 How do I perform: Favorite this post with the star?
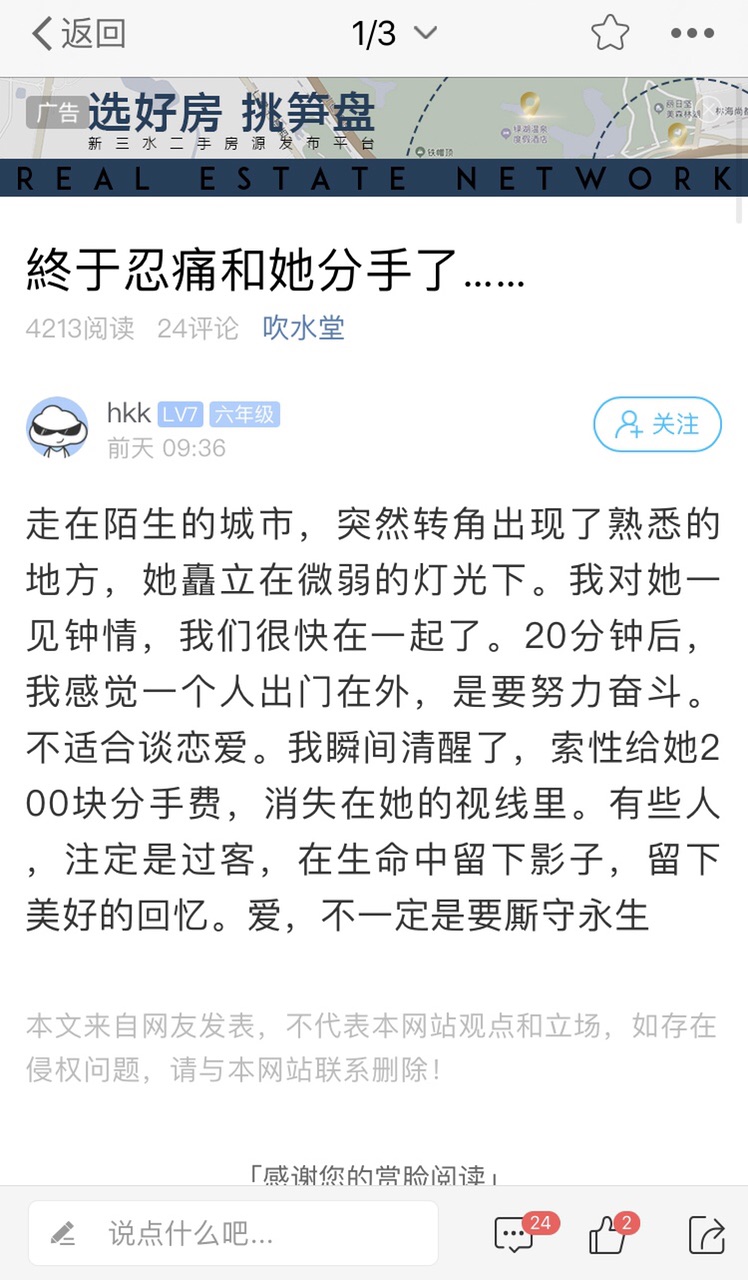tap(609, 34)
